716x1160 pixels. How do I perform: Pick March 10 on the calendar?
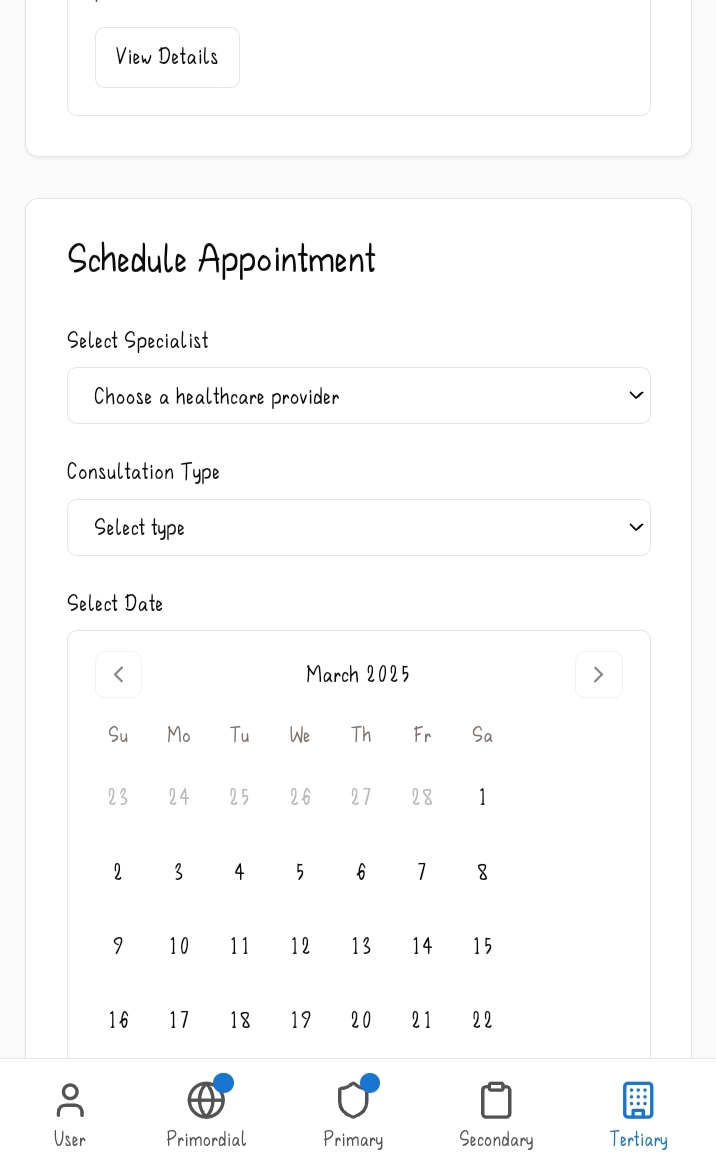pos(179,946)
